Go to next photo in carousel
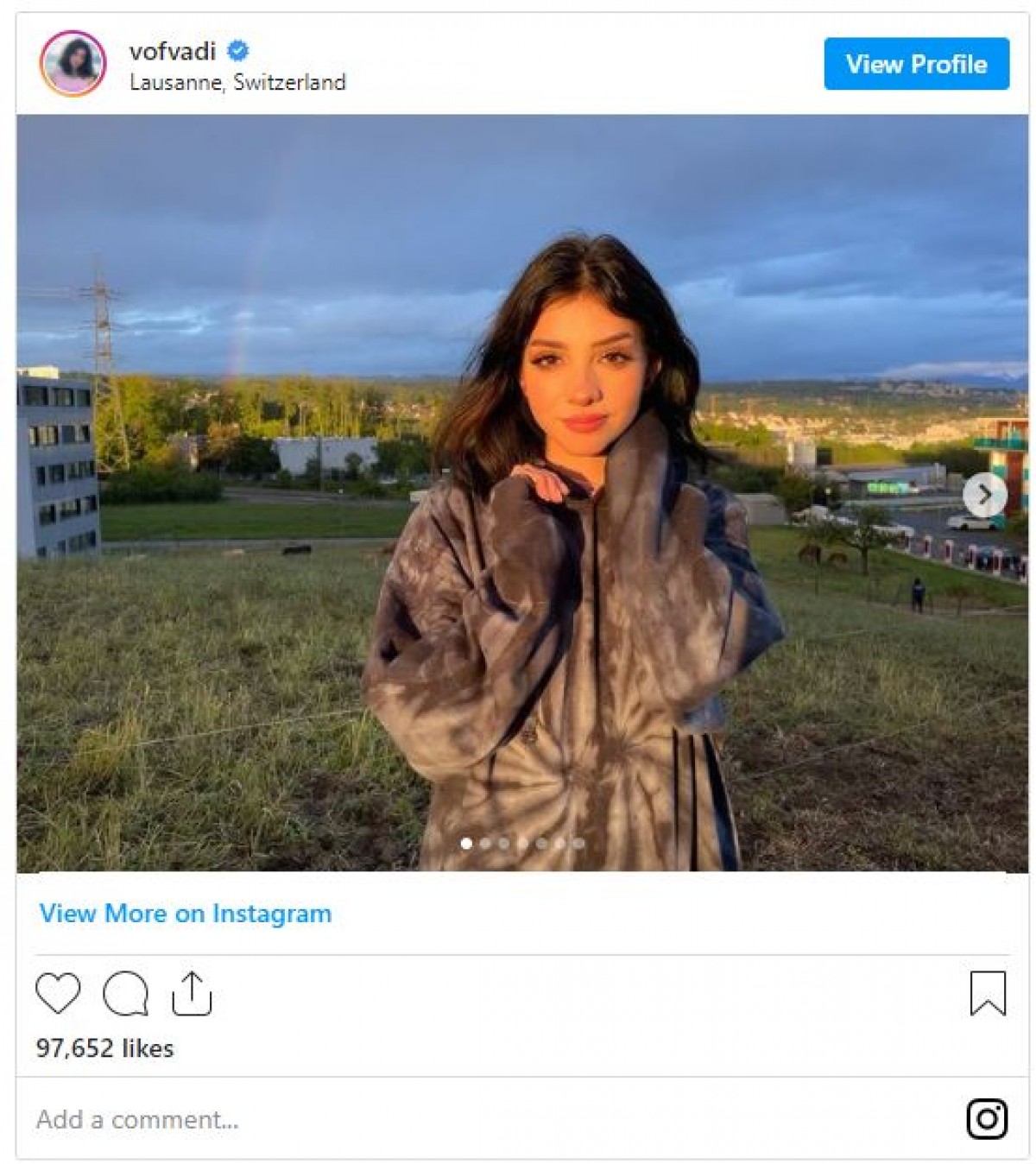This screenshot has width=1036, height=1164. pyautogui.click(x=984, y=496)
